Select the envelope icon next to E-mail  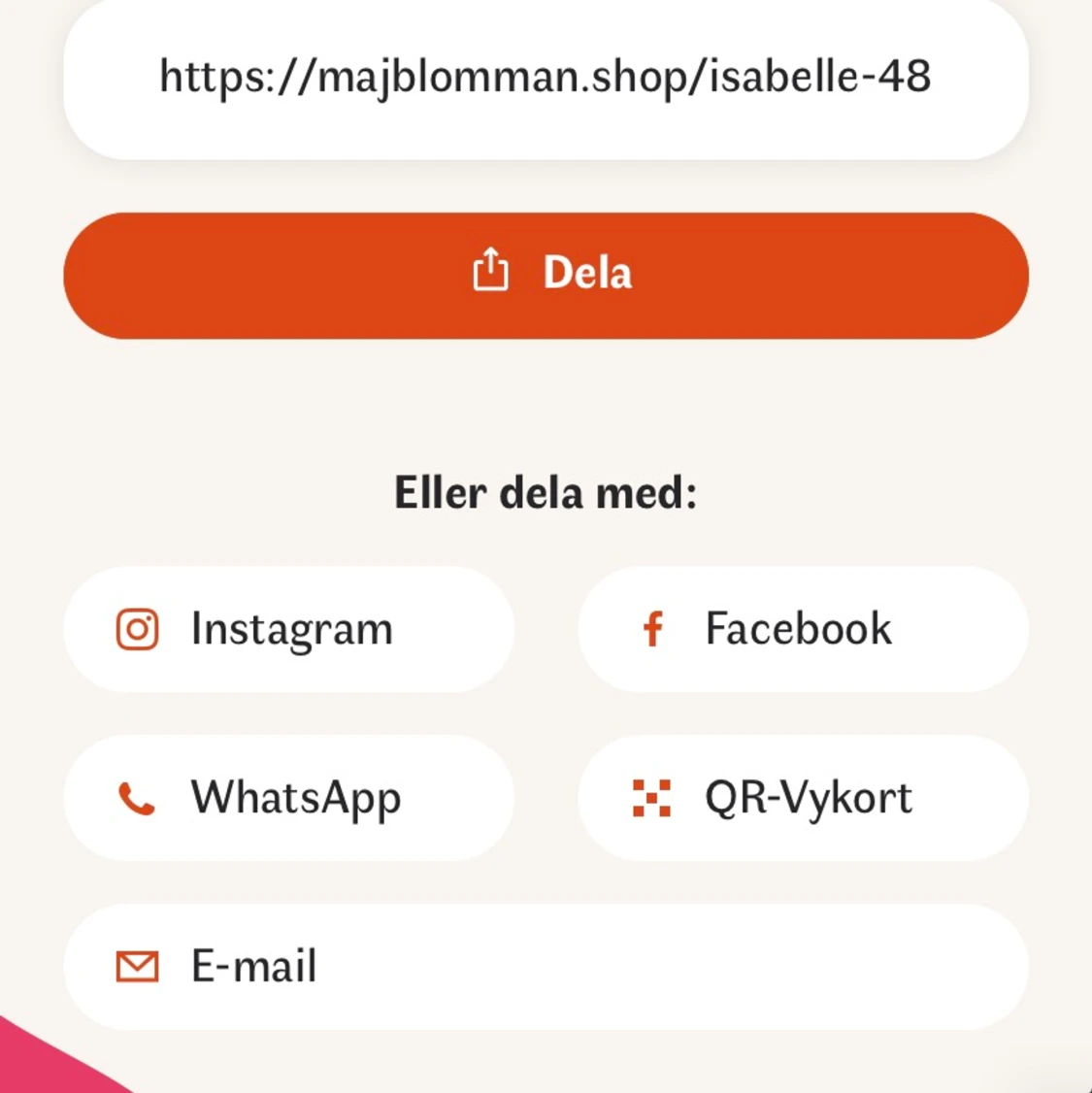[137, 967]
